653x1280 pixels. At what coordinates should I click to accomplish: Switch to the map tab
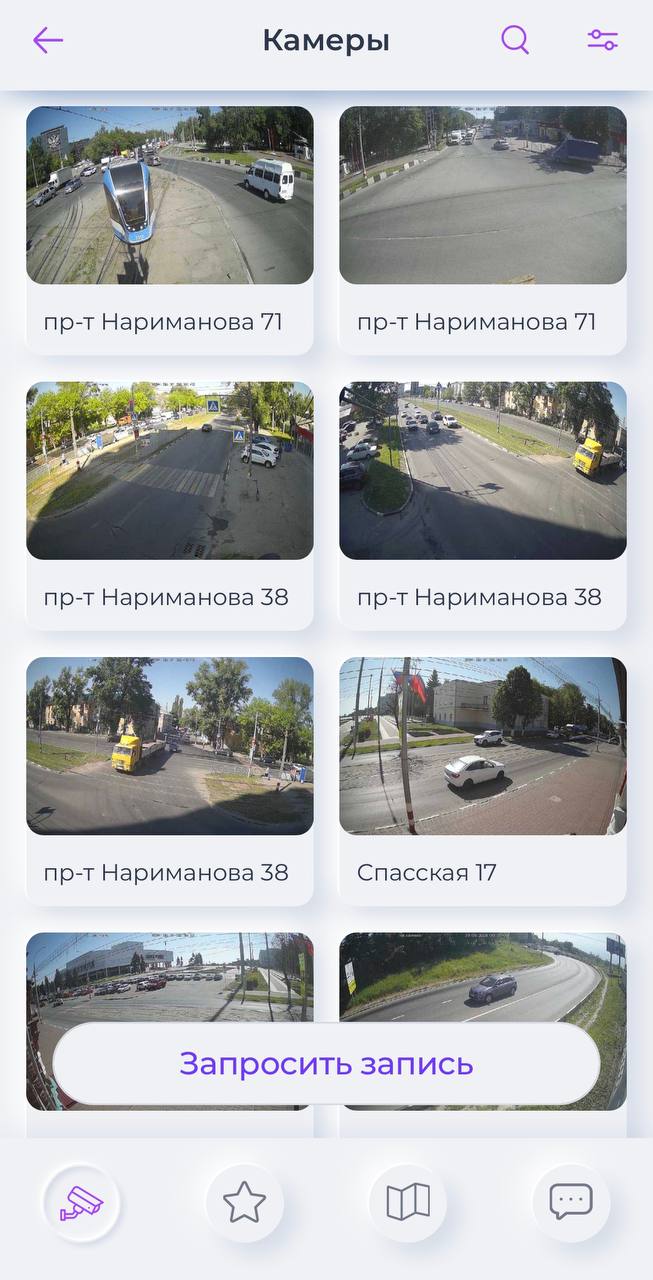point(408,1201)
